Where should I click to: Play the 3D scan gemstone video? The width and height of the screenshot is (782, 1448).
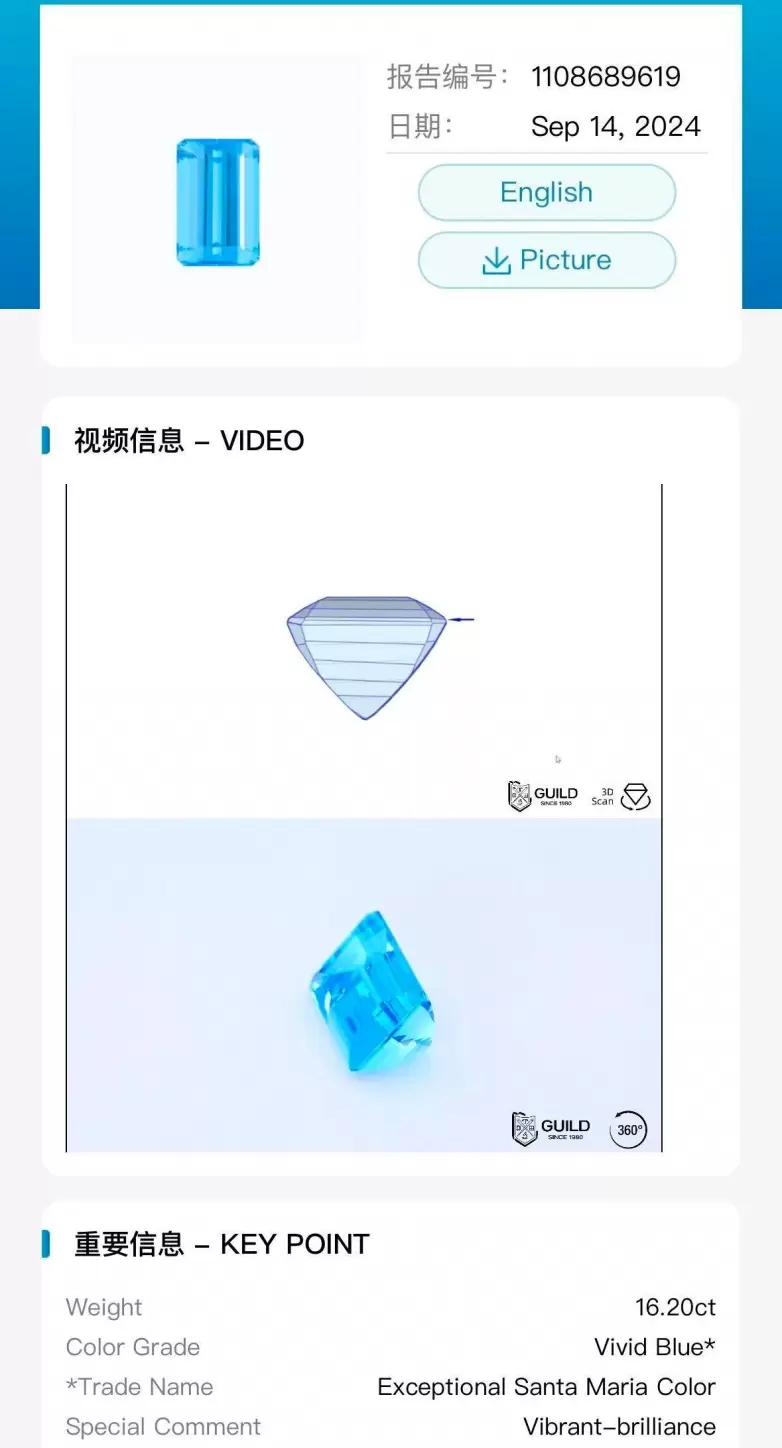[x=364, y=652]
